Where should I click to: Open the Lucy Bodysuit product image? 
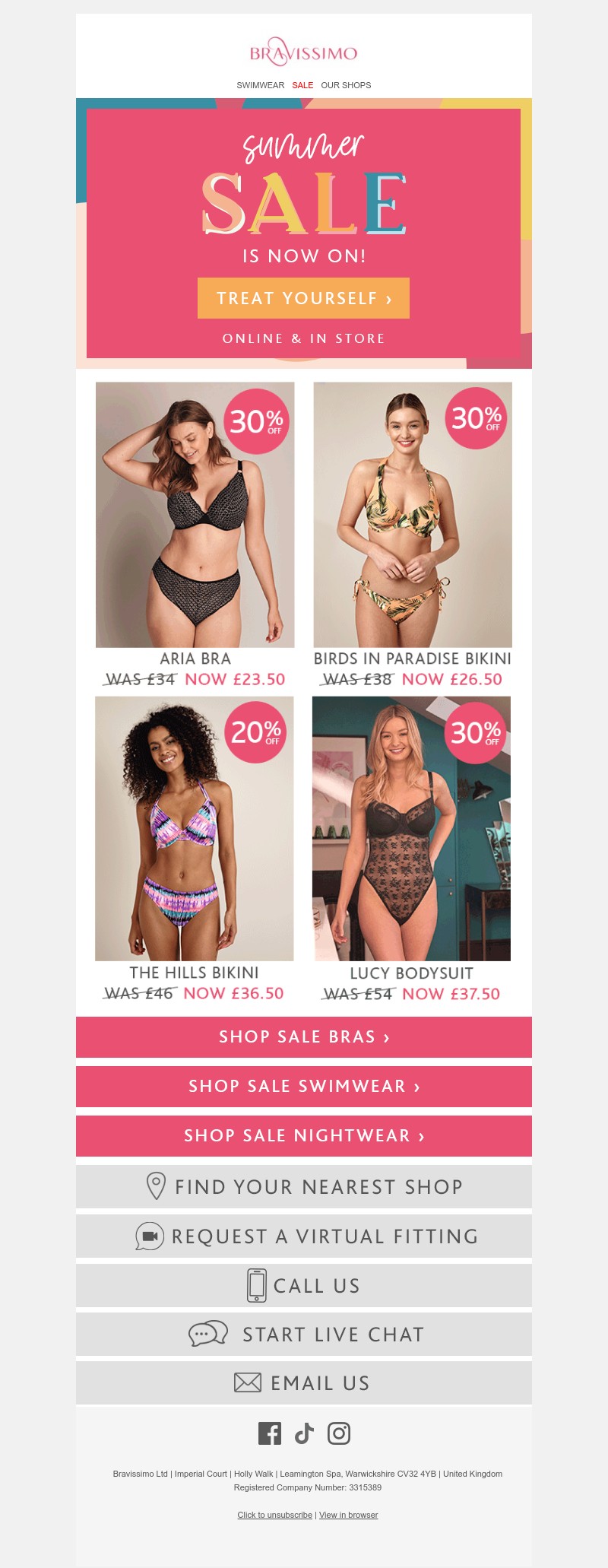[x=411, y=828]
